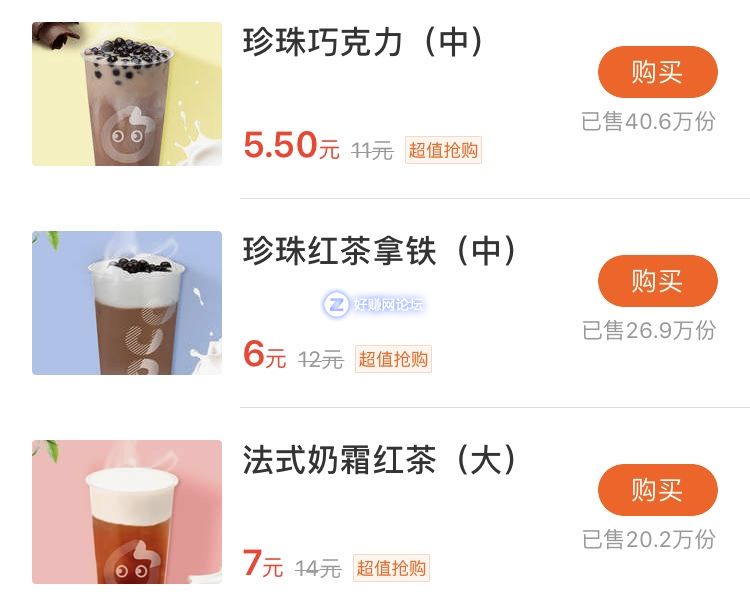Open the 珍珠巧克力 product image
Screen dimensions: 750x610
[x=127, y=94]
